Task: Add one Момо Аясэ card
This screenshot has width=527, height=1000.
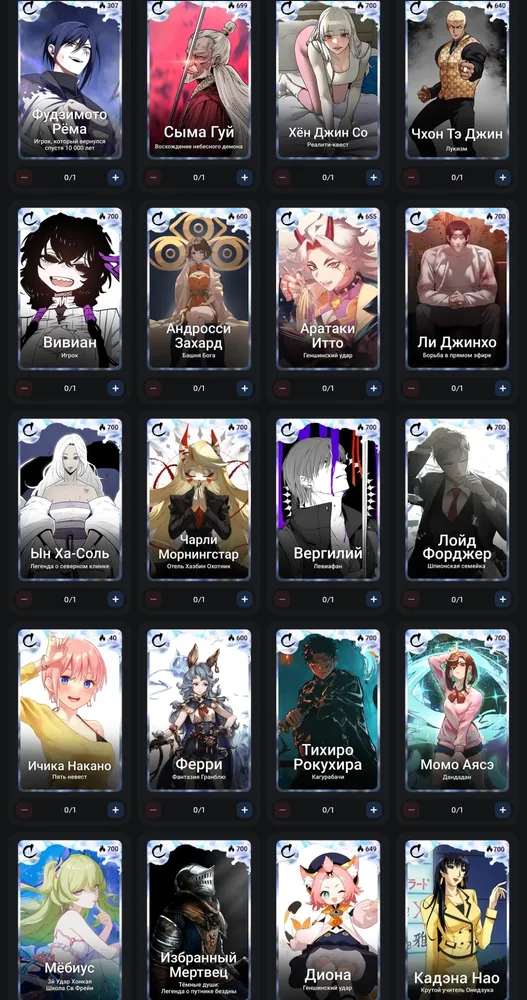Action: point(502,810)
